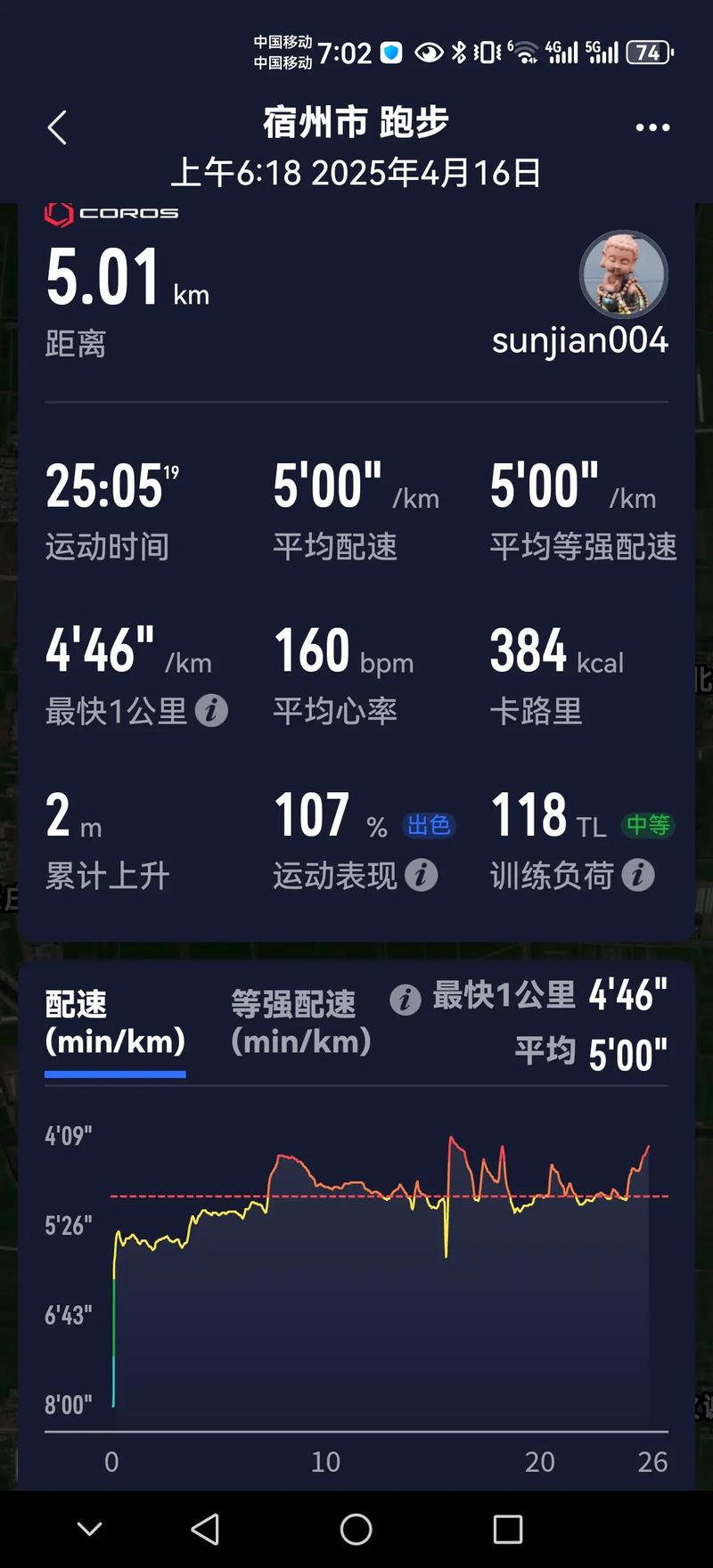This screenshot has height=1568, width=713.
Task: Open recent apps from the navigation bar
Action: pyautogui.click(x=507, y=1529)
